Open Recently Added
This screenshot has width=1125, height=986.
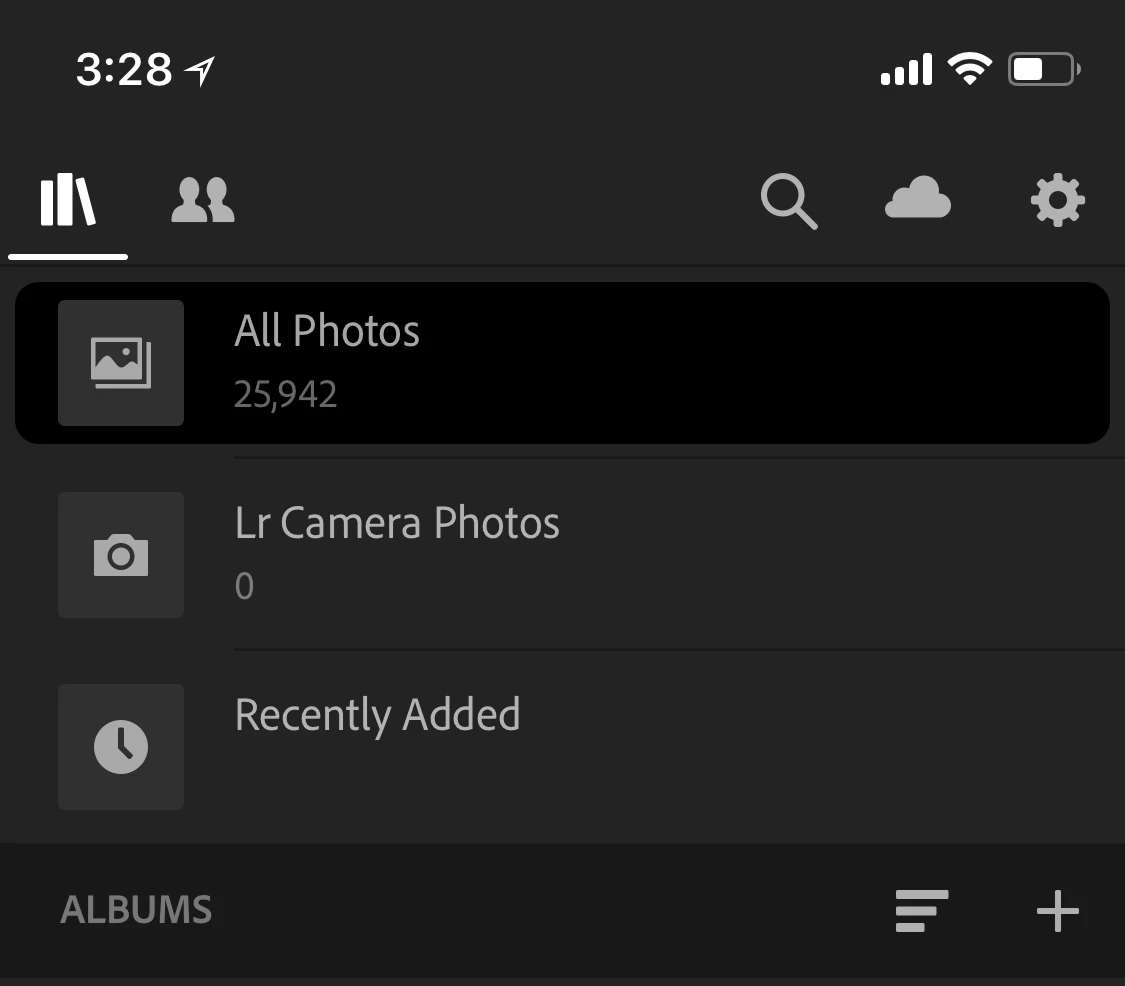click(562, 746)
